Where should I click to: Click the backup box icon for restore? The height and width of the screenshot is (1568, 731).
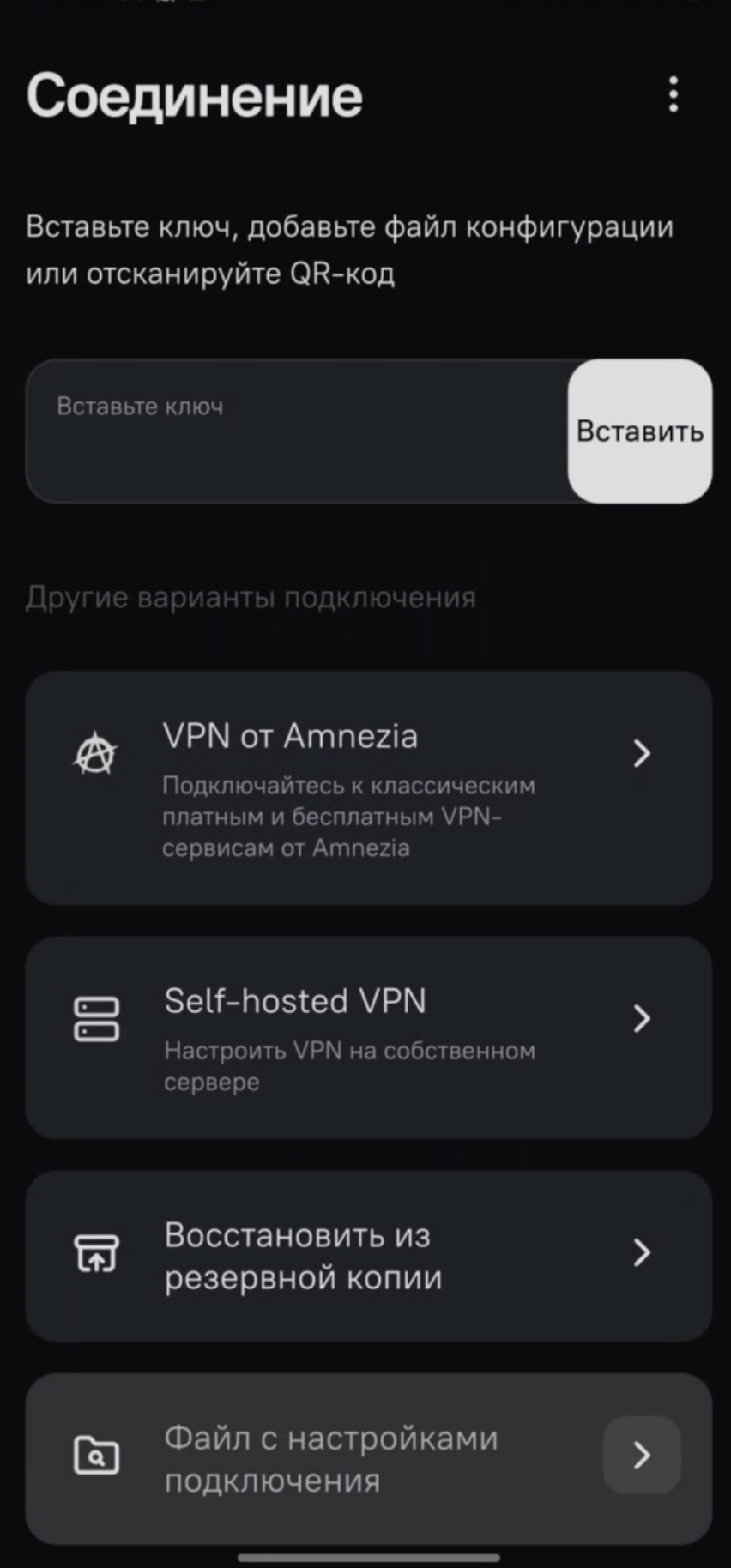coord(97,1255)
